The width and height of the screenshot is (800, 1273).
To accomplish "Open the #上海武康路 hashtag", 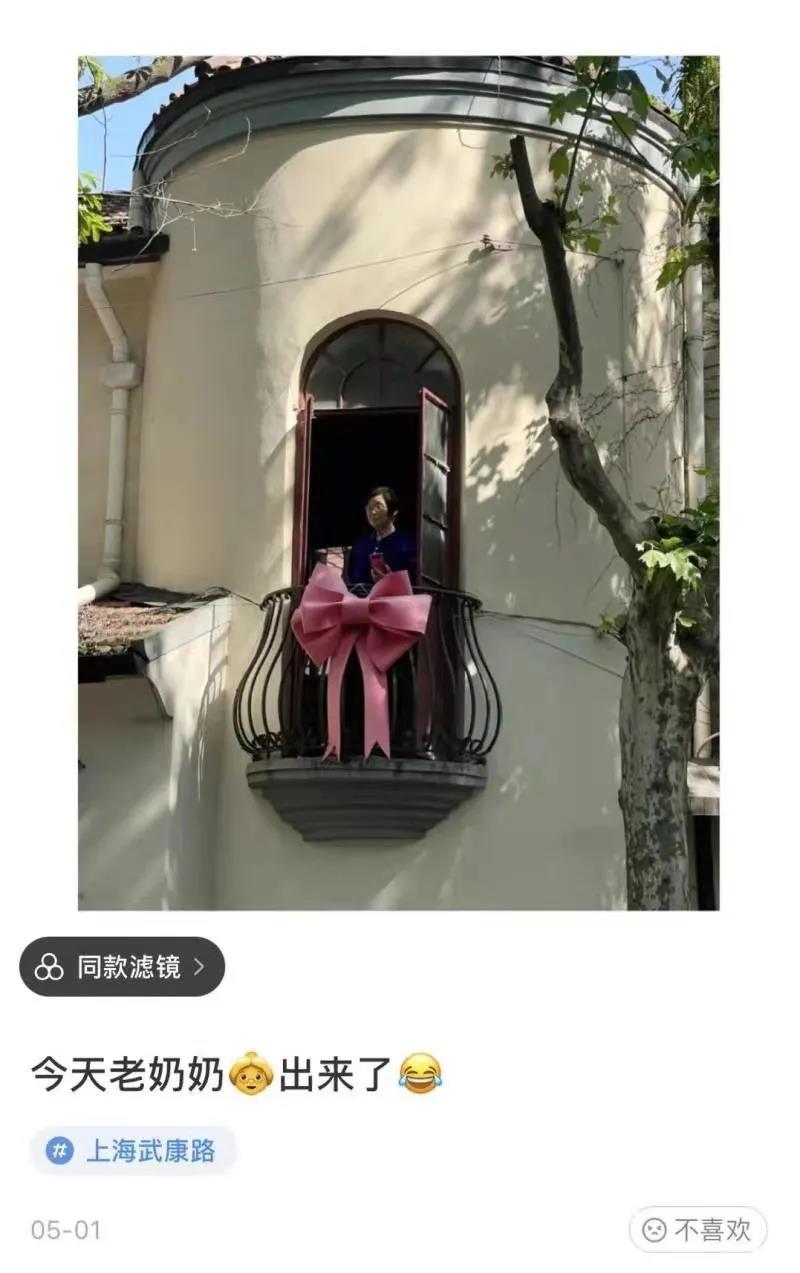I will coord(133,1151).
